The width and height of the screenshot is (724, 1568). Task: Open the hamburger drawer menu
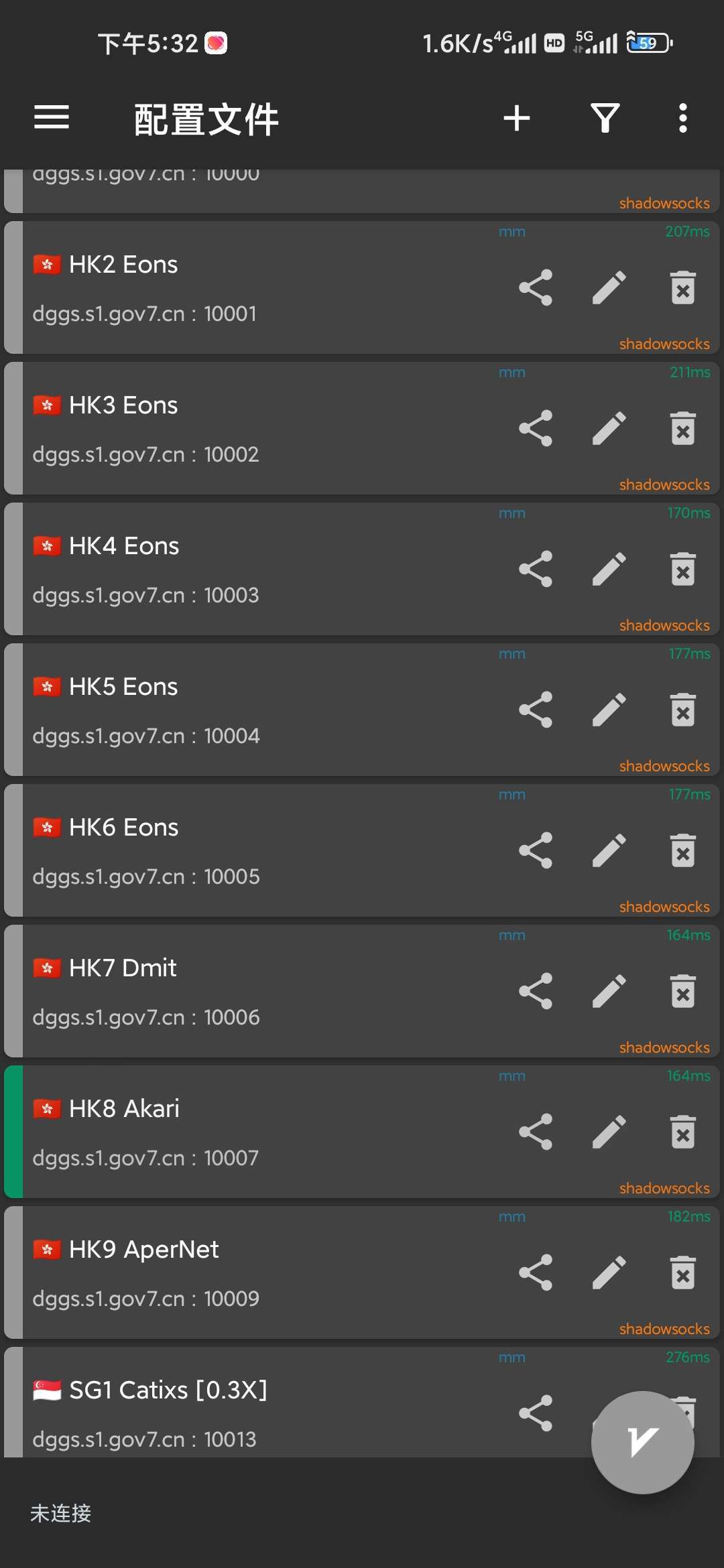52,118
